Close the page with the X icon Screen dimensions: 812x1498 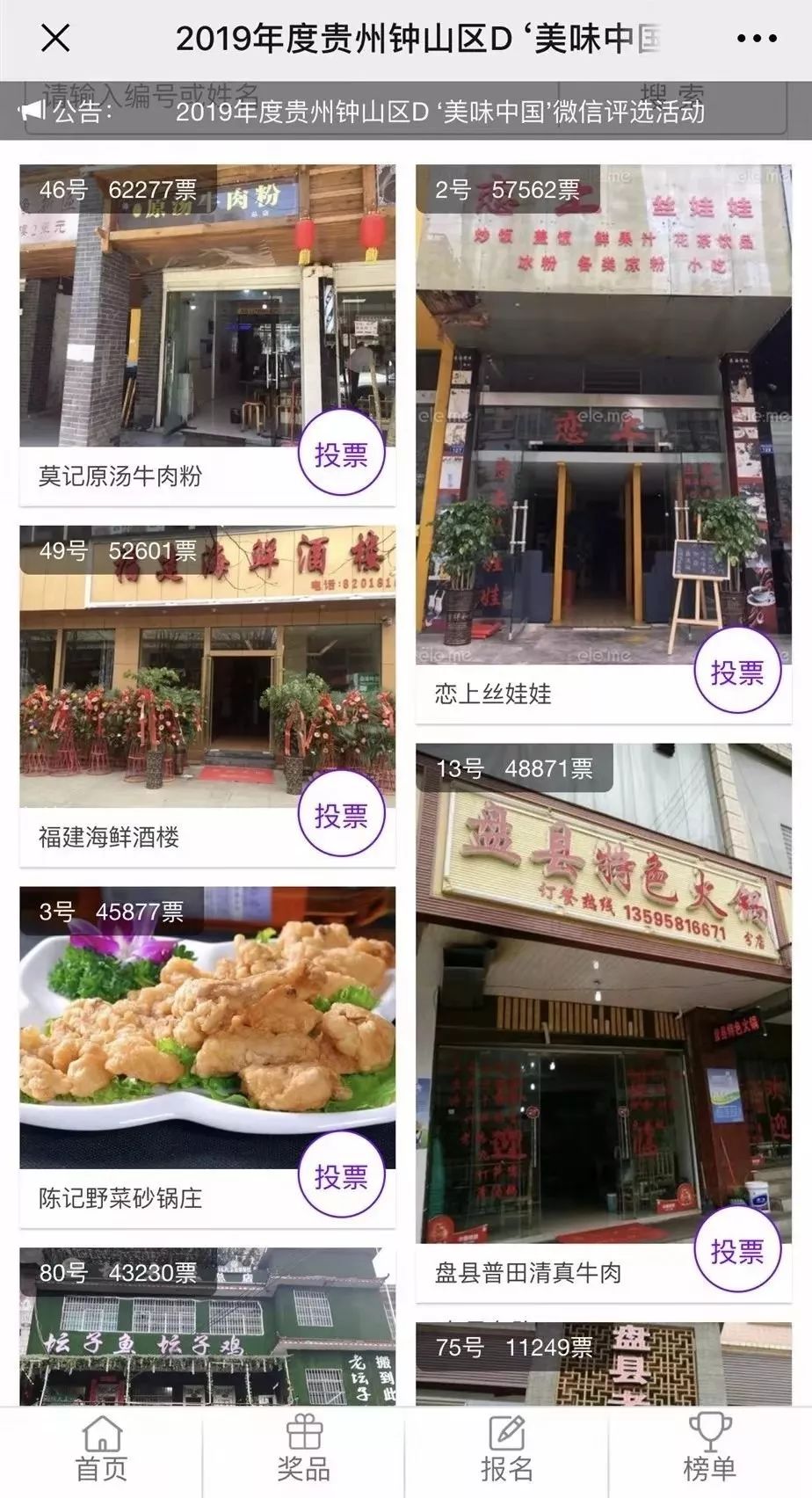click(x=54, y=37)
